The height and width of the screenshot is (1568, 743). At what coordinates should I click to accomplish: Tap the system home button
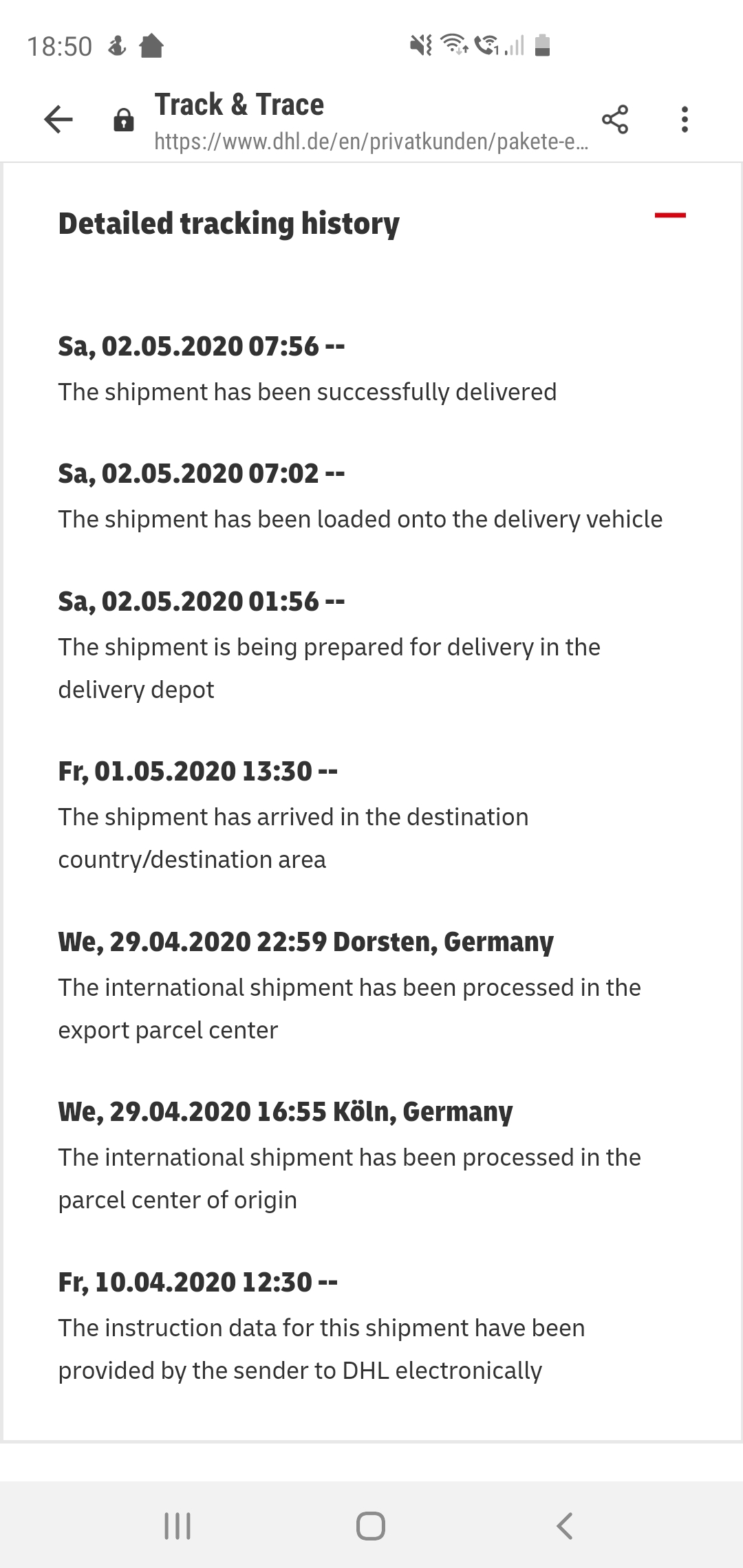371,1526
